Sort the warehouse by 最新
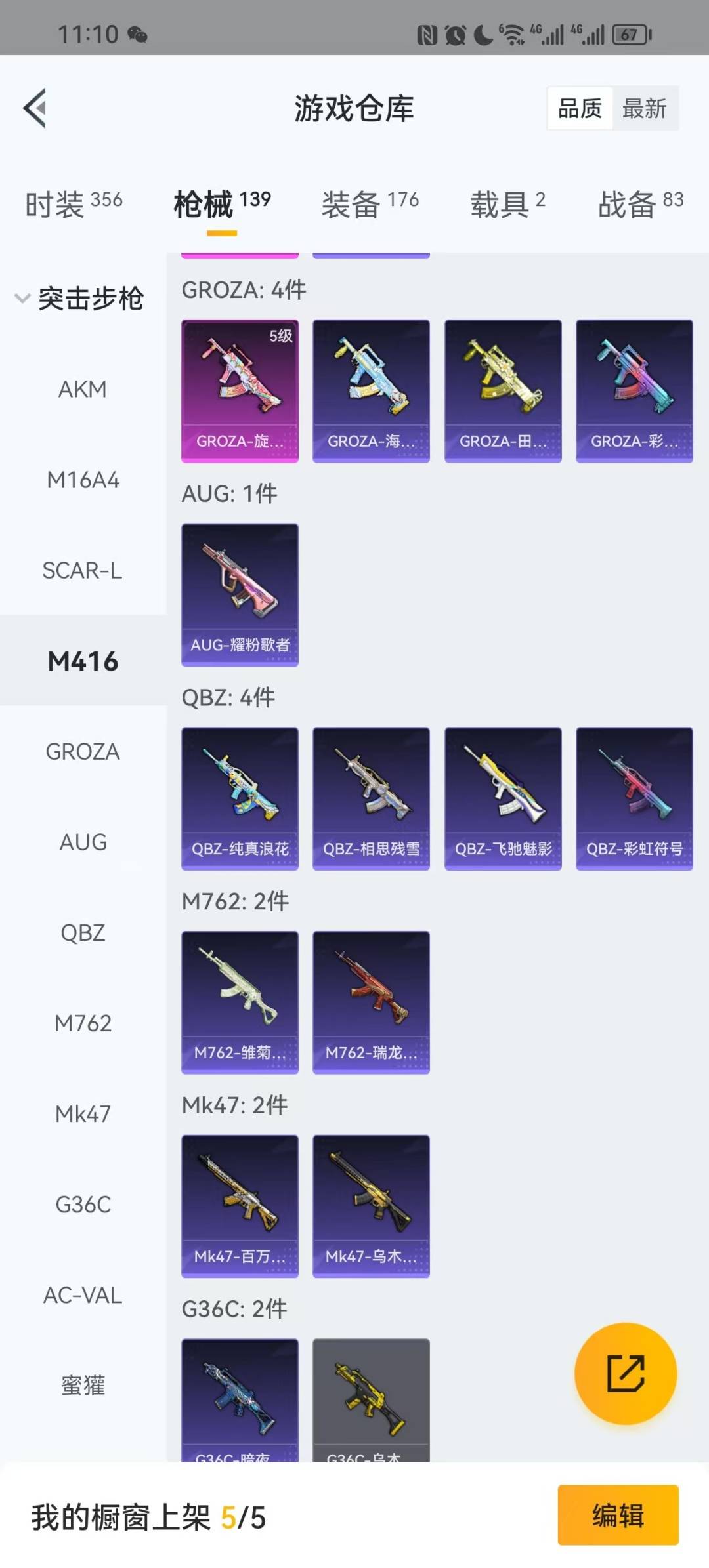 coord(644,108)
